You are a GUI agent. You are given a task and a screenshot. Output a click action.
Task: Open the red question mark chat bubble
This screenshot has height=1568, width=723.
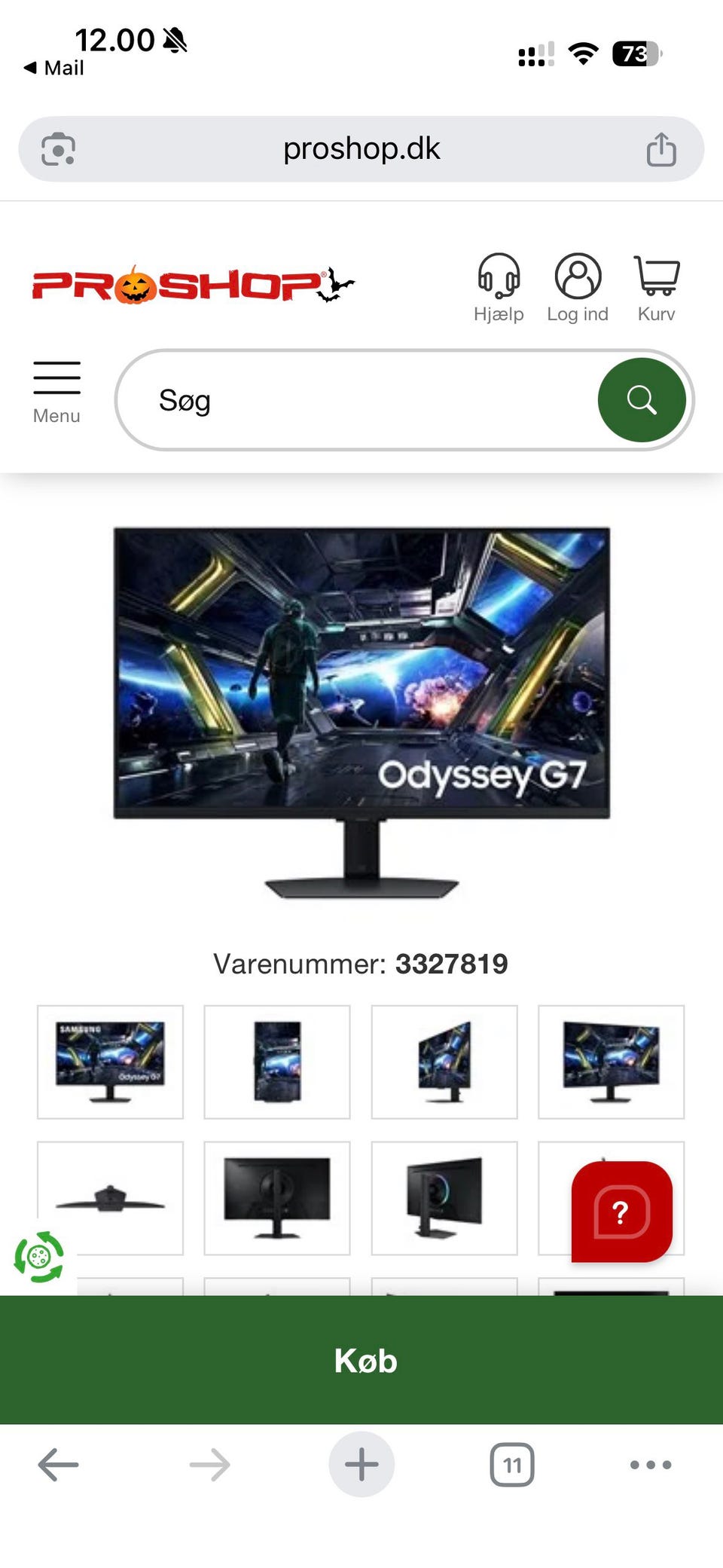click(x=621, y=1212)
